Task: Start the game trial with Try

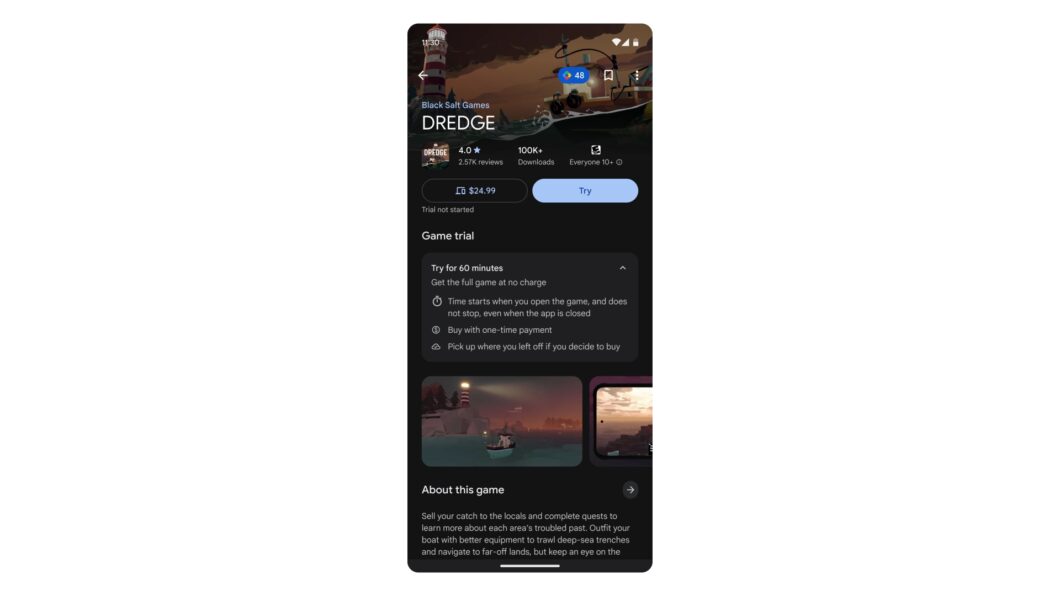Action: point(584,191)
